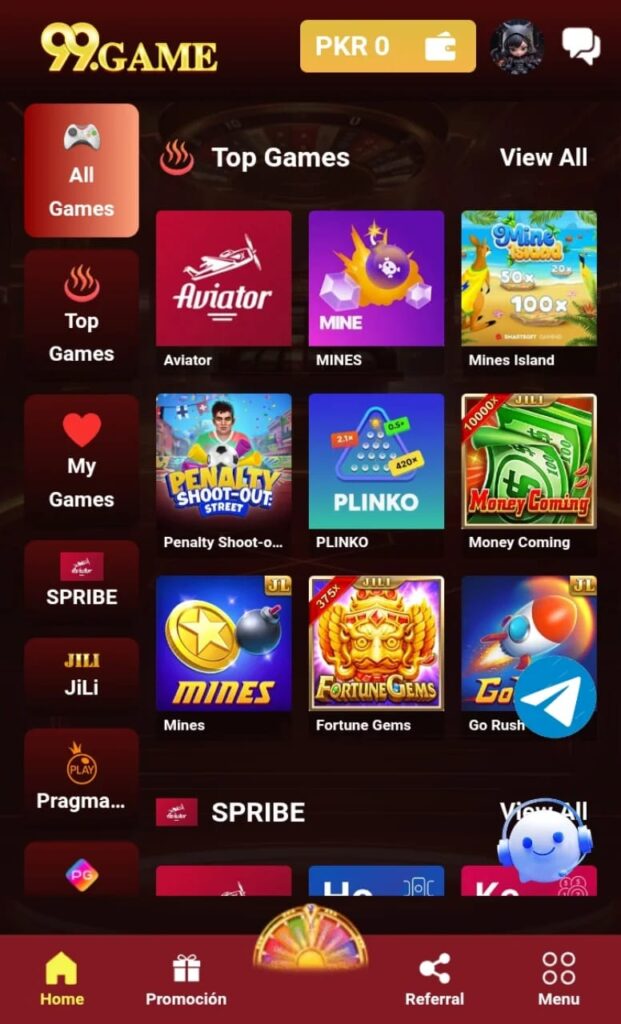Screen dimensions: 621x1024
Task: Open the chat messages icon
Action: click(581, 46)
